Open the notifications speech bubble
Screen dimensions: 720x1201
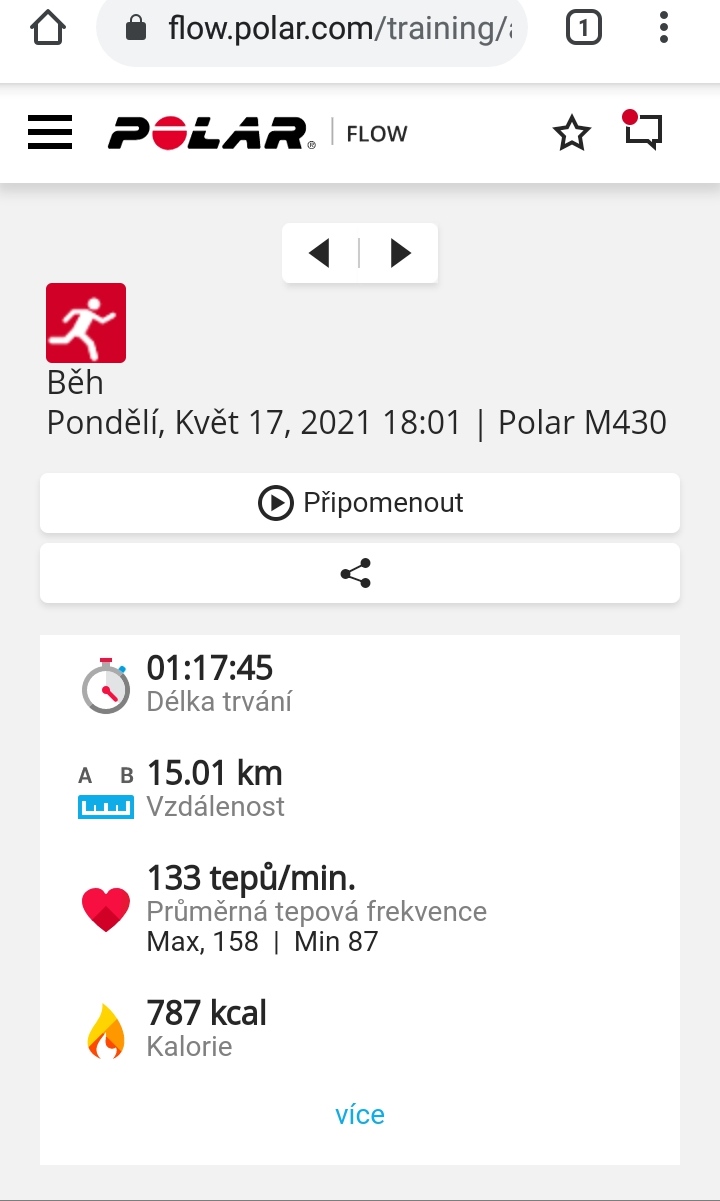(643, 131)
